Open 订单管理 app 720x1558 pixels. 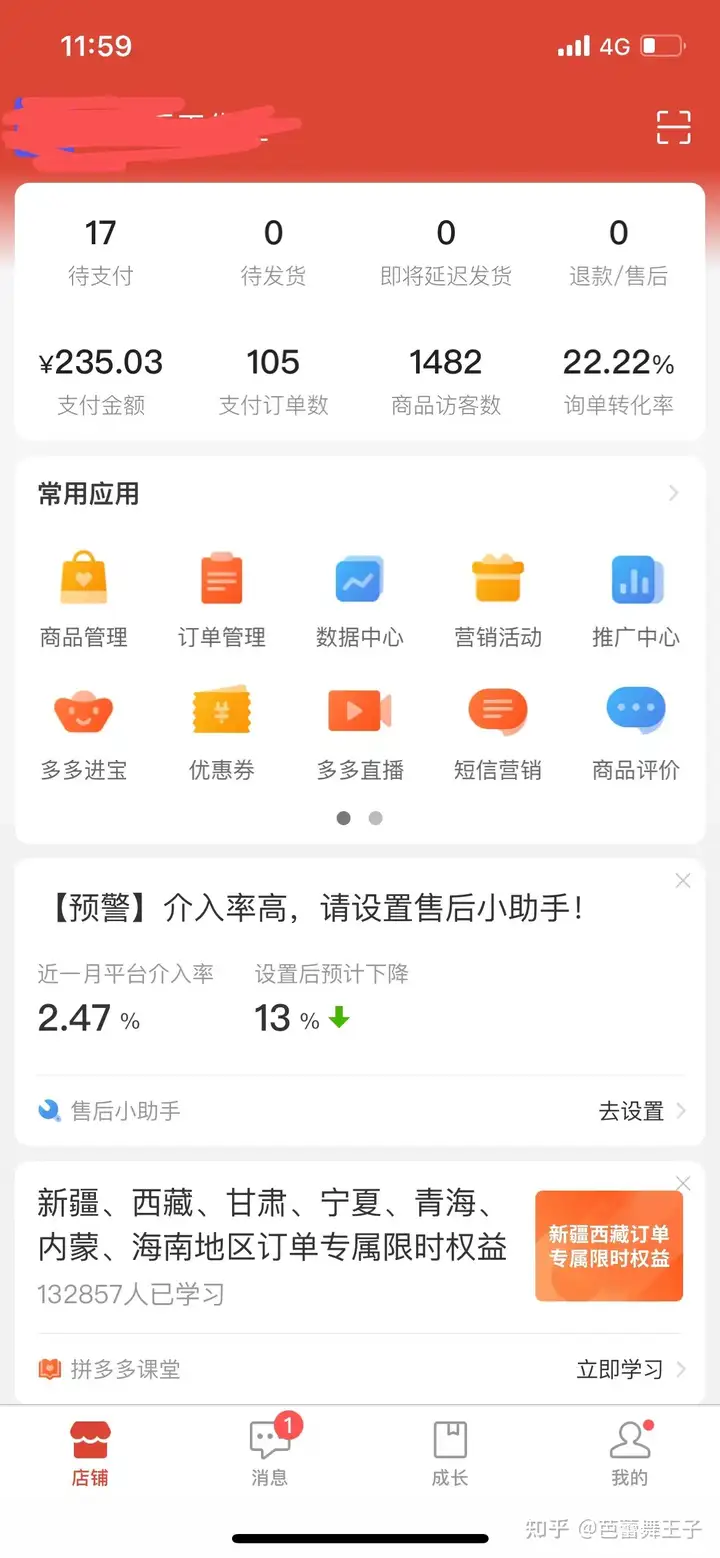tap(222, 599)
